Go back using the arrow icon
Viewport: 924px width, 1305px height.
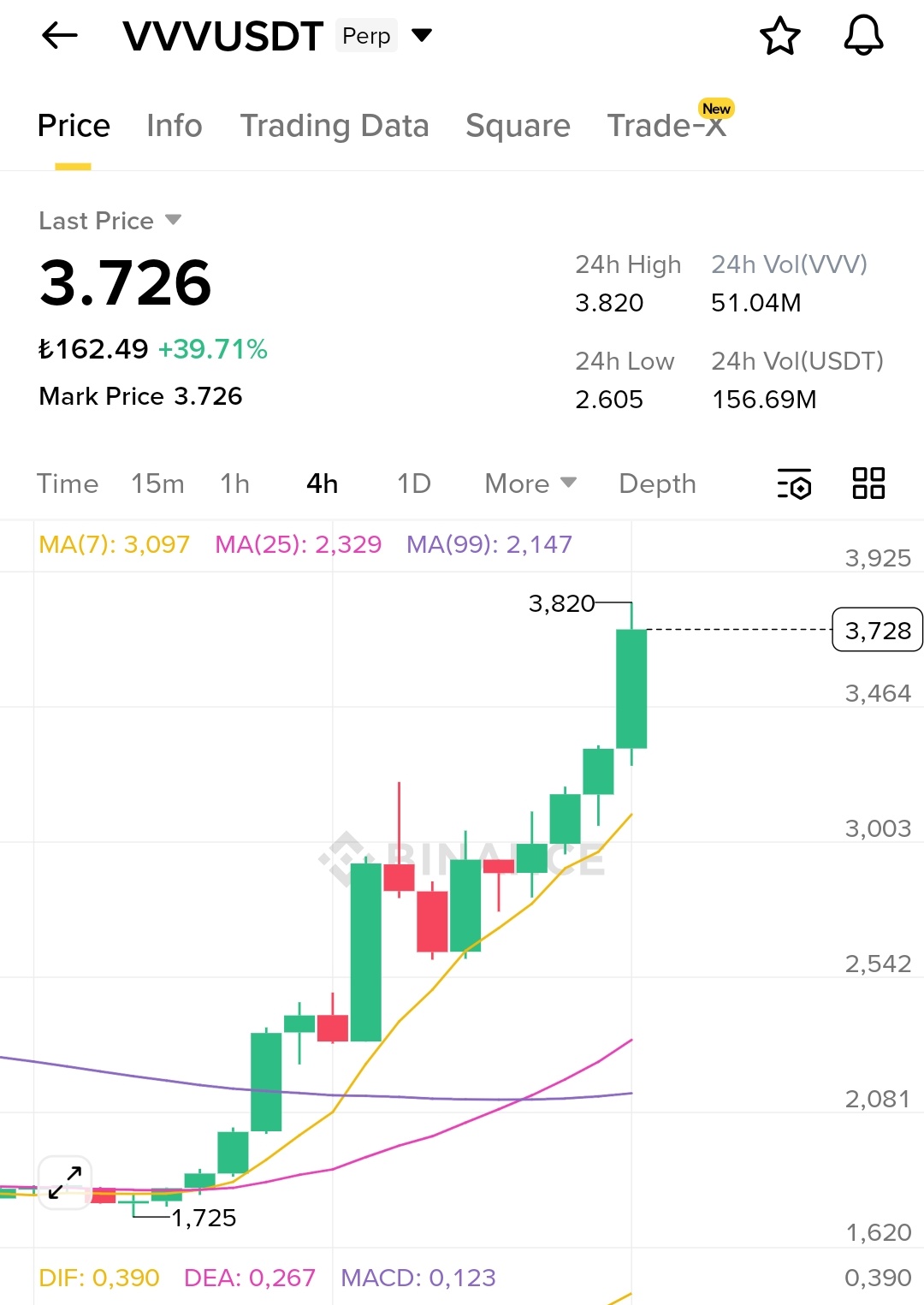click(60, 36)
